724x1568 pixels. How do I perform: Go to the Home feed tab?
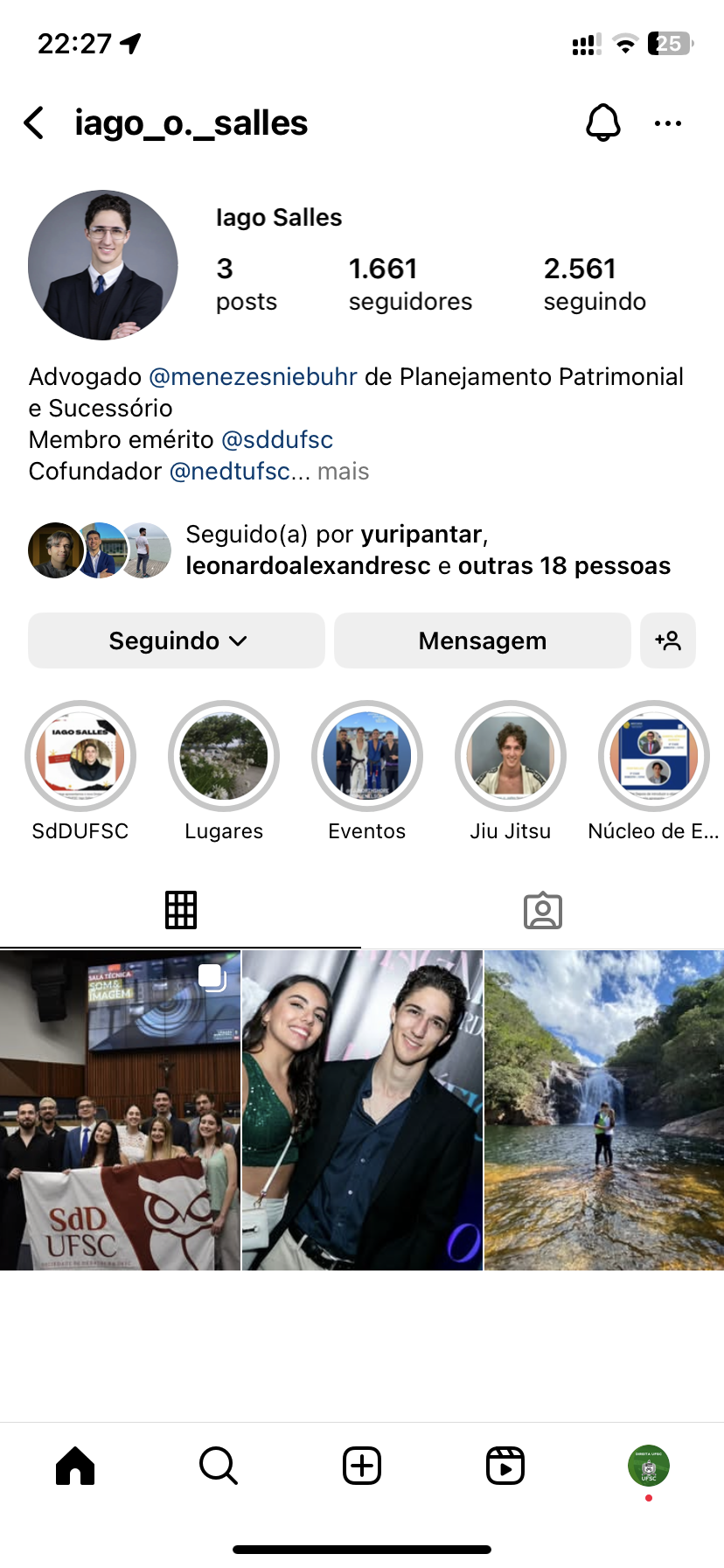tap(75, 1466)
